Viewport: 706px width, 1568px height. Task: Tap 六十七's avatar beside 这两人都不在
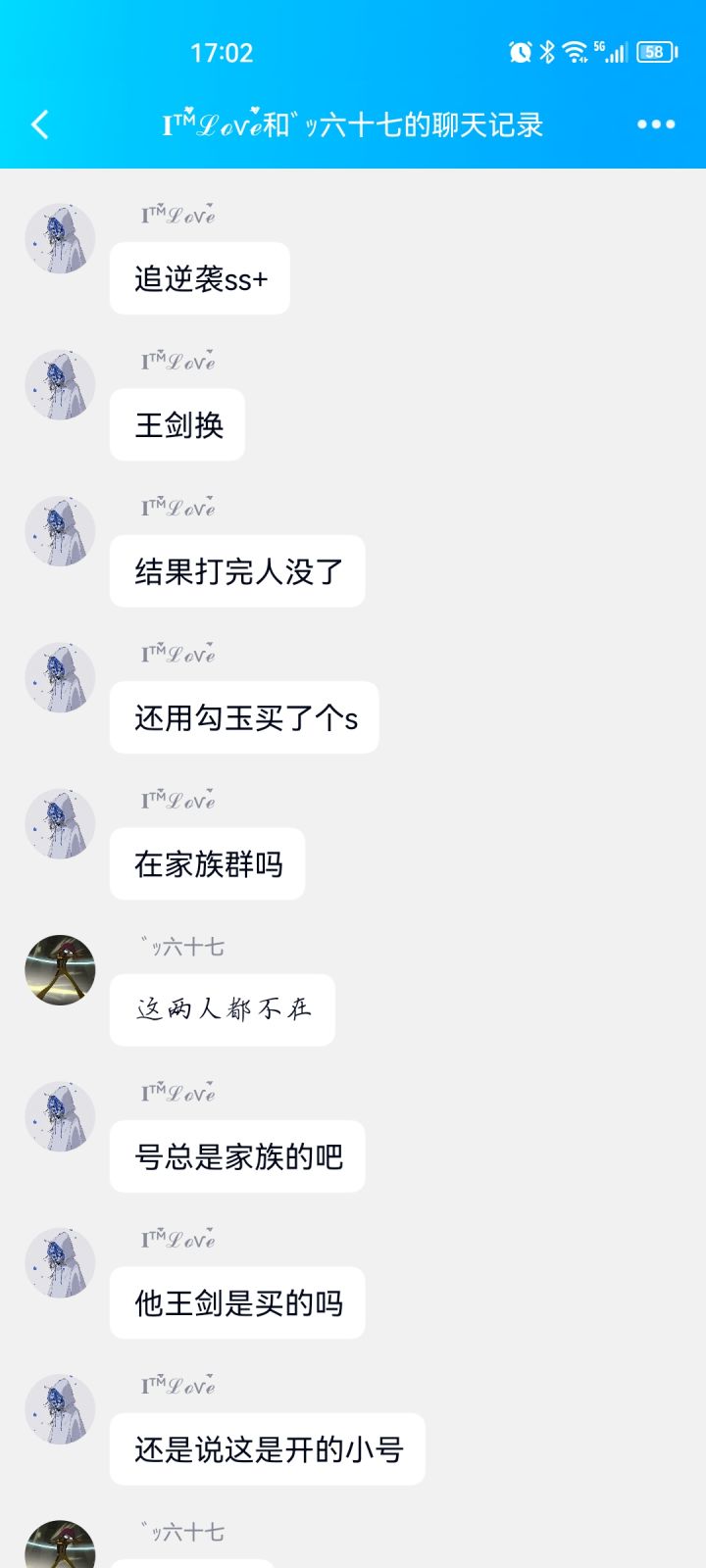click(x=61, y=973)
